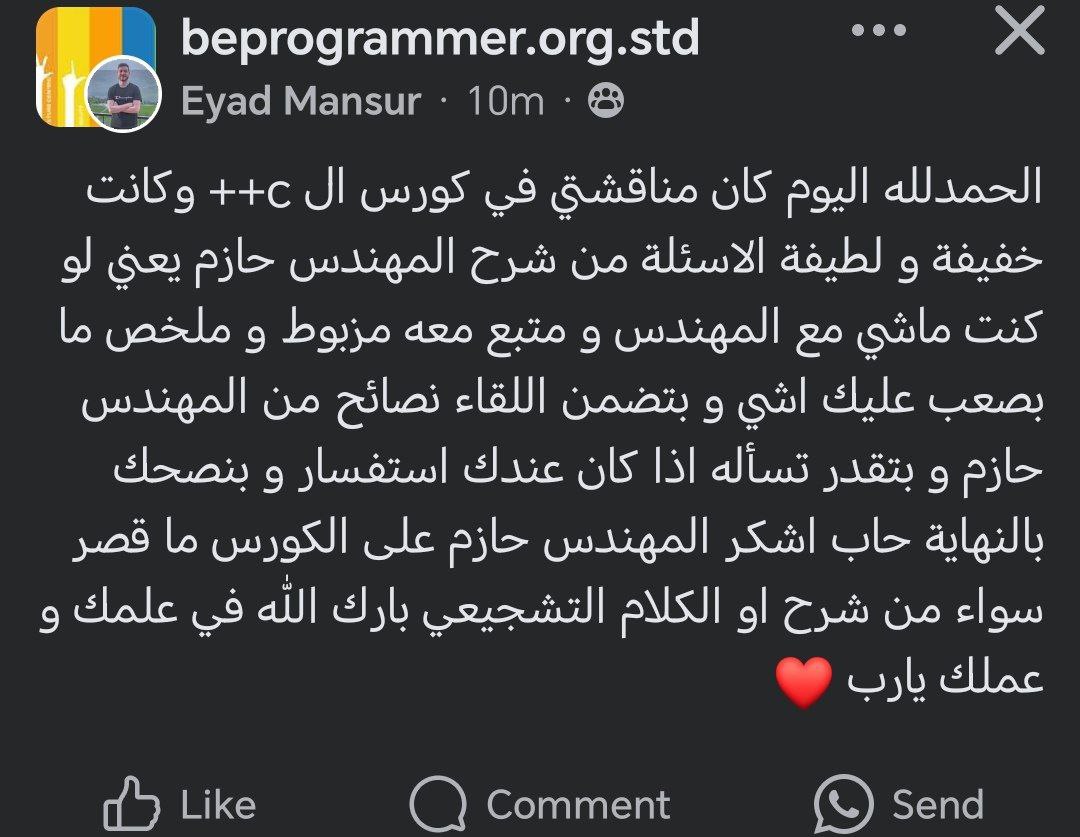The height and width of the screenshot is (837, 1080).
Task: Dismiss this post with the X
Action: pyautogui.click(x=1019, y=34)
